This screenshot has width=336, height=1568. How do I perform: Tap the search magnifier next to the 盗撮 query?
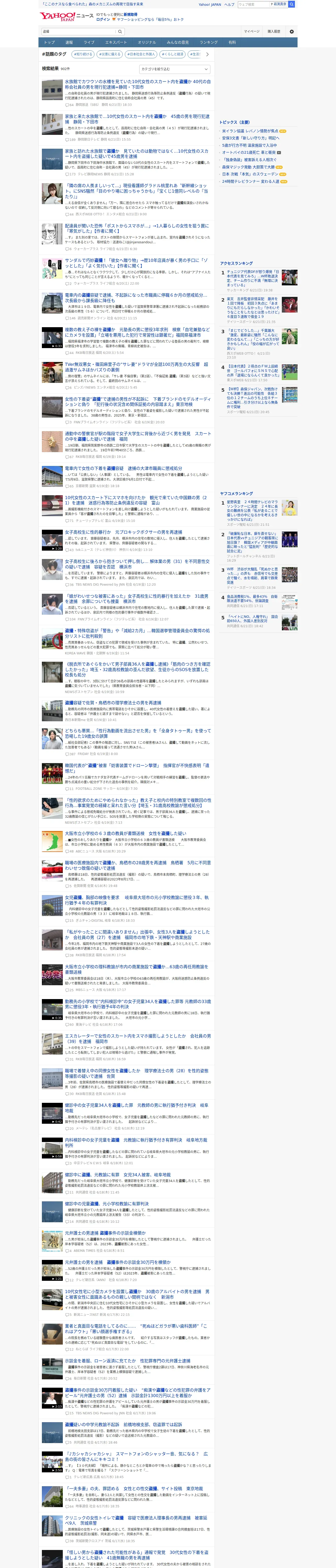click(120, 32)
